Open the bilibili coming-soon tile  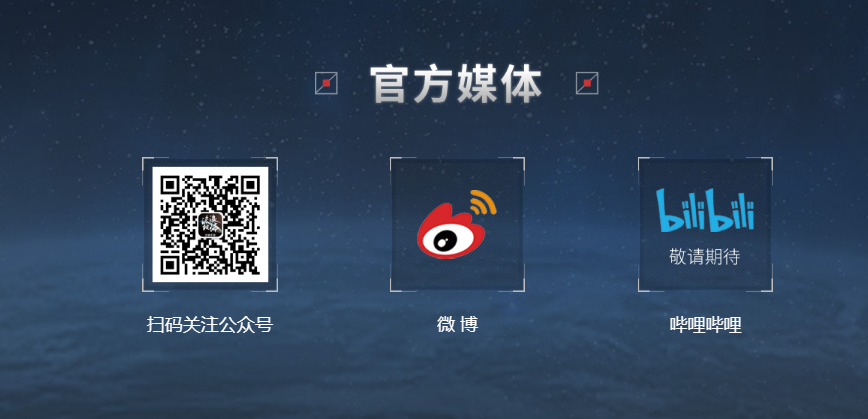[x=705, y=225]
